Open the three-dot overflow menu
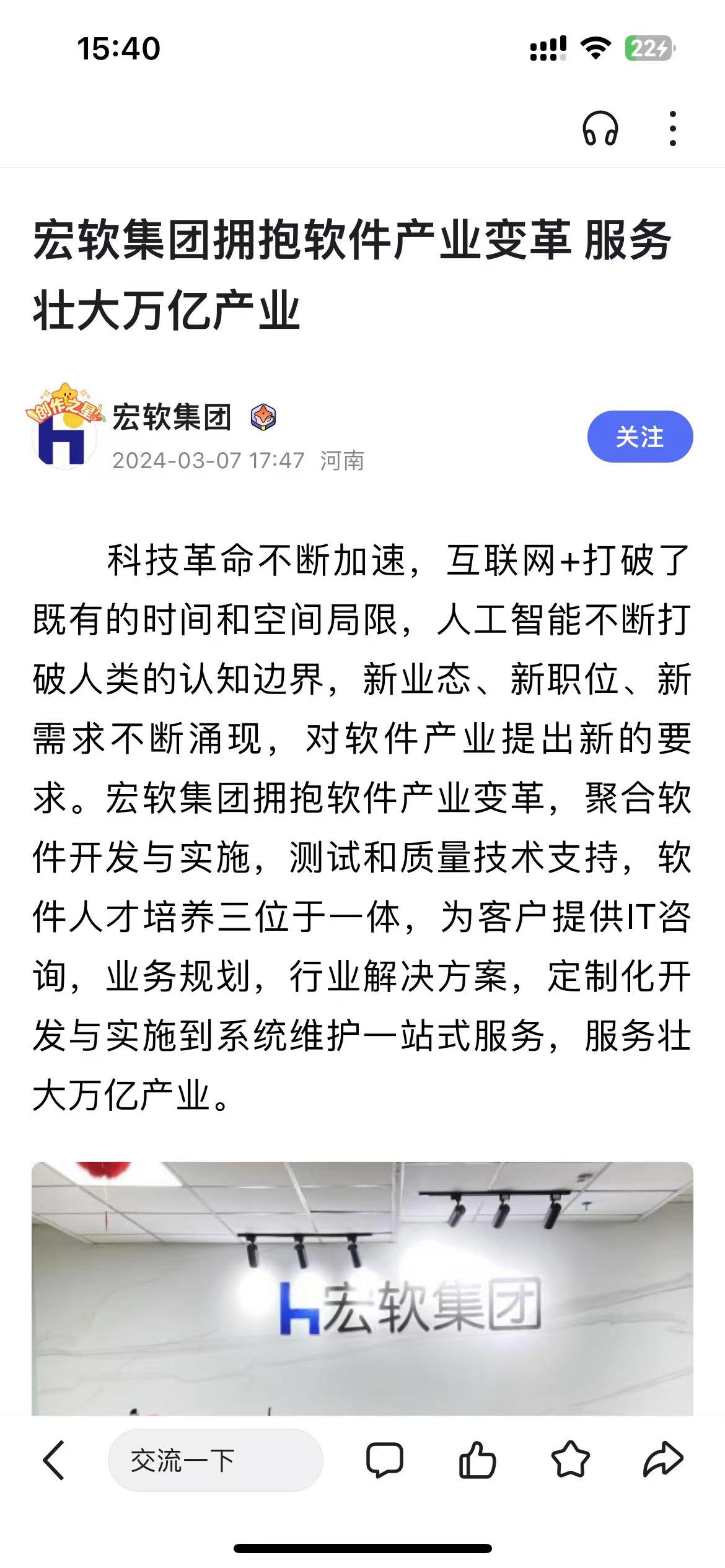Viewport: 725px width, 1568px height. point(673,129)
